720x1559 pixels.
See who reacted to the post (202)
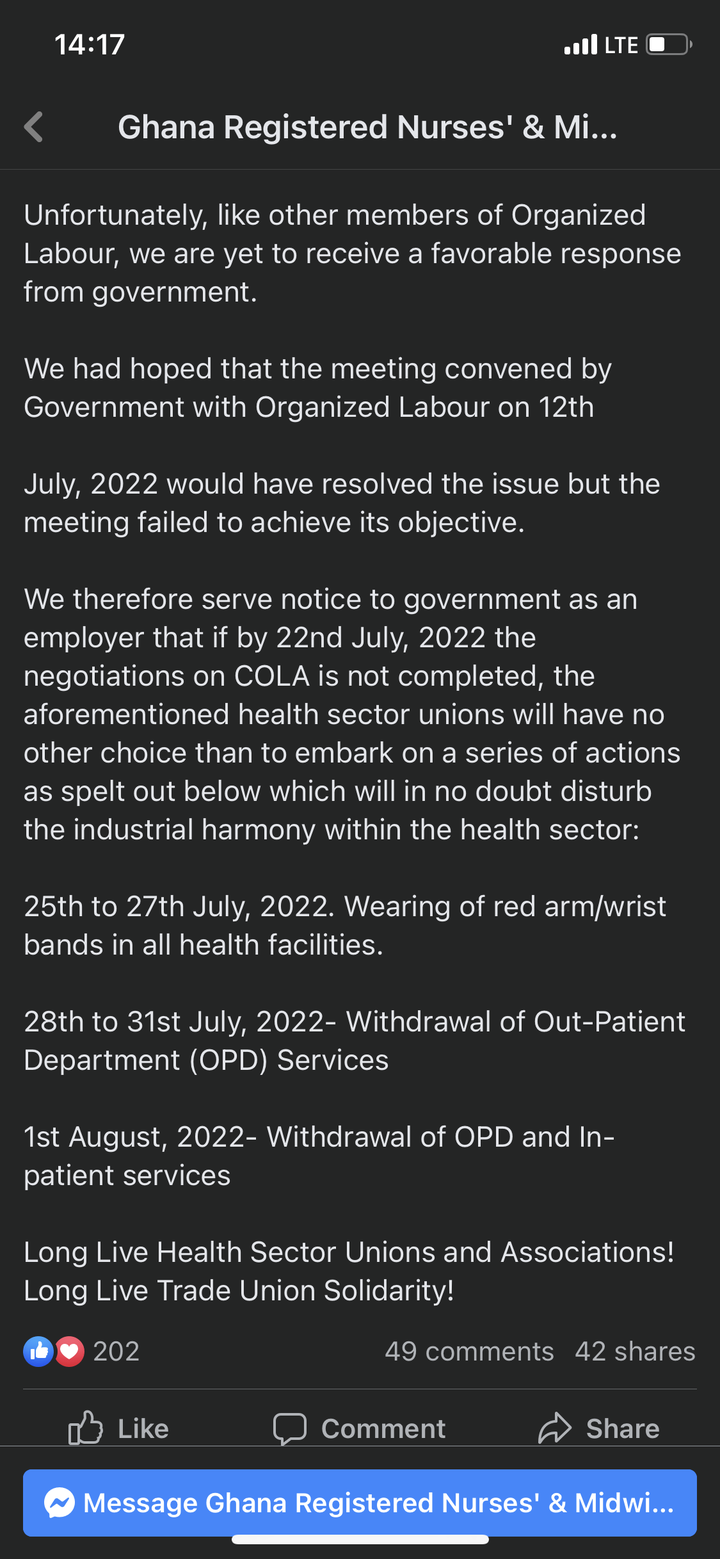point(82,1351)
